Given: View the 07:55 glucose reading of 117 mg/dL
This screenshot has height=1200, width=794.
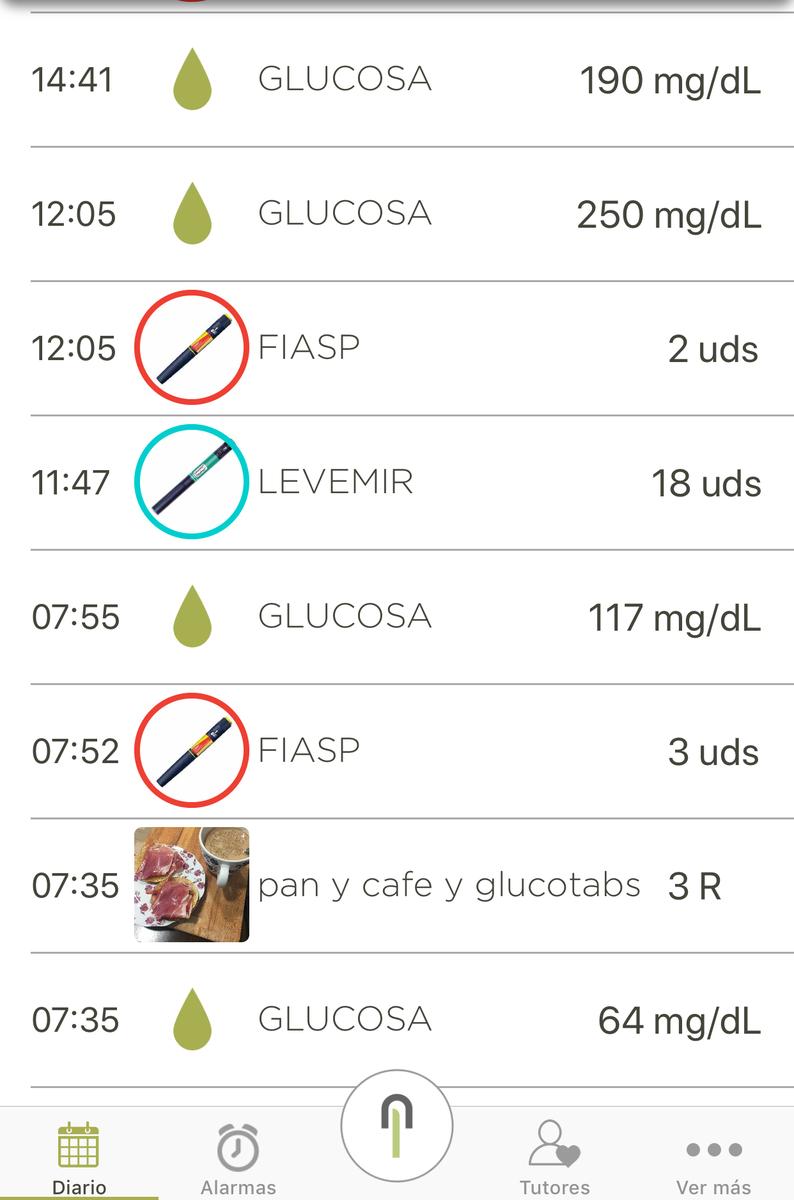Looking at the screenshot, I should coord(397,617).
